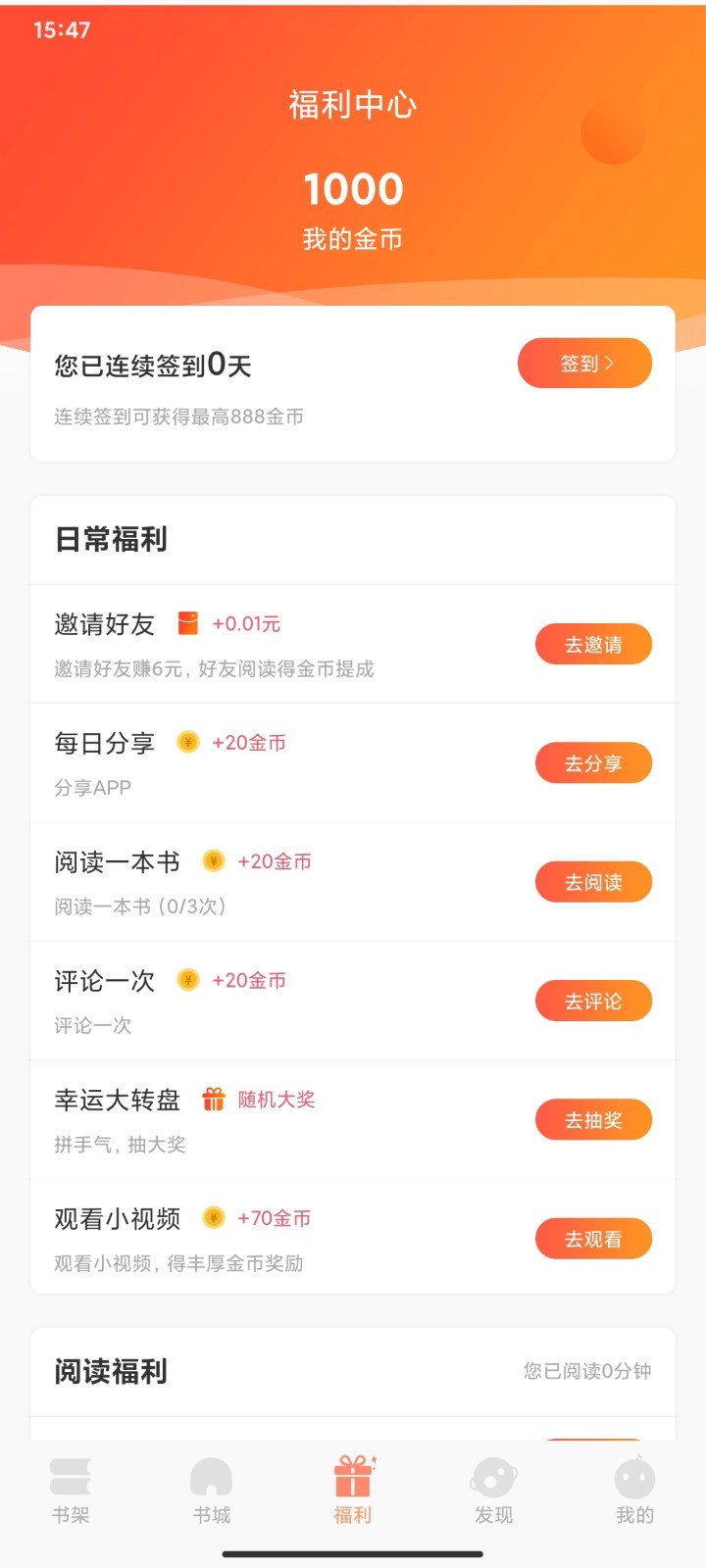Click the gold coin icon beside 每日分享

click(x=187, y=743)
